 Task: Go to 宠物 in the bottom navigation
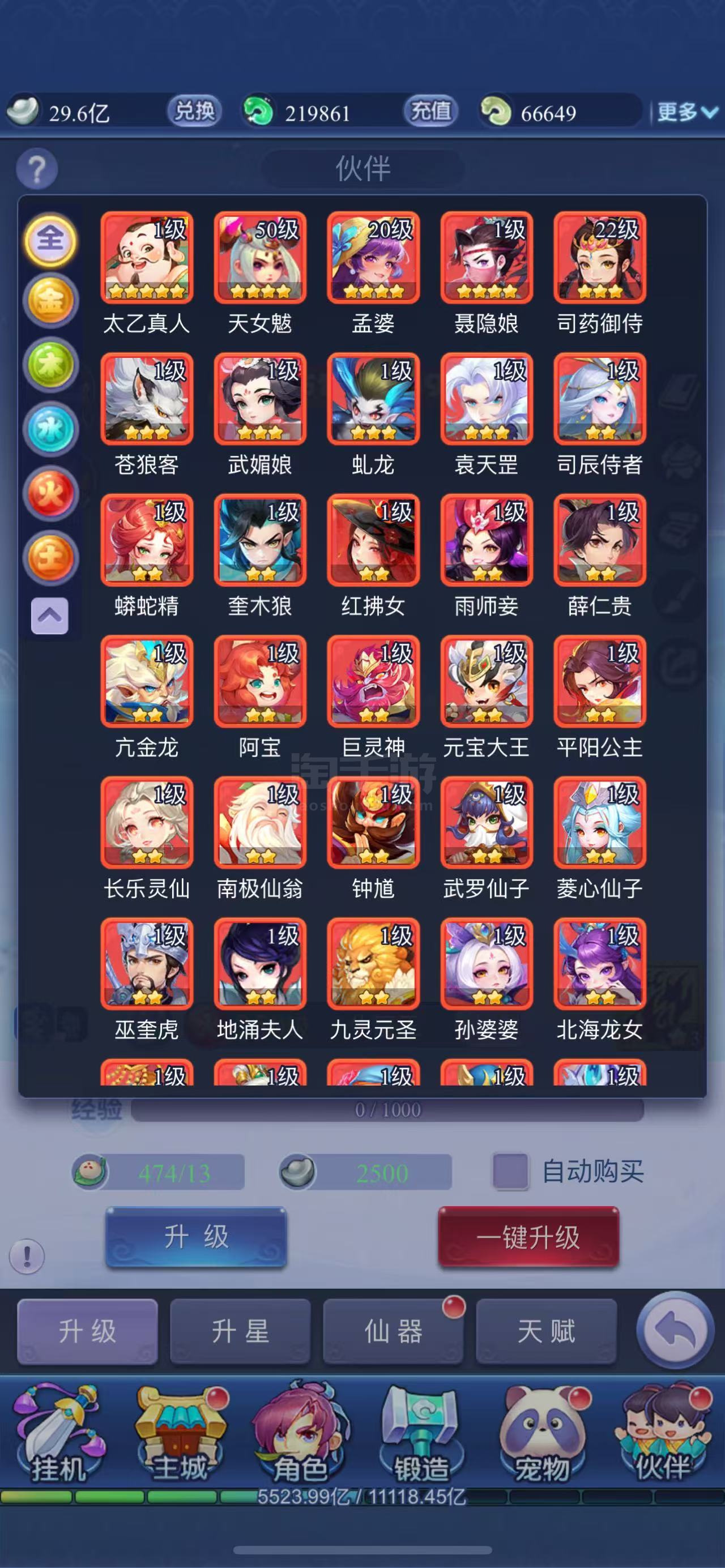tap(543, 1435)
